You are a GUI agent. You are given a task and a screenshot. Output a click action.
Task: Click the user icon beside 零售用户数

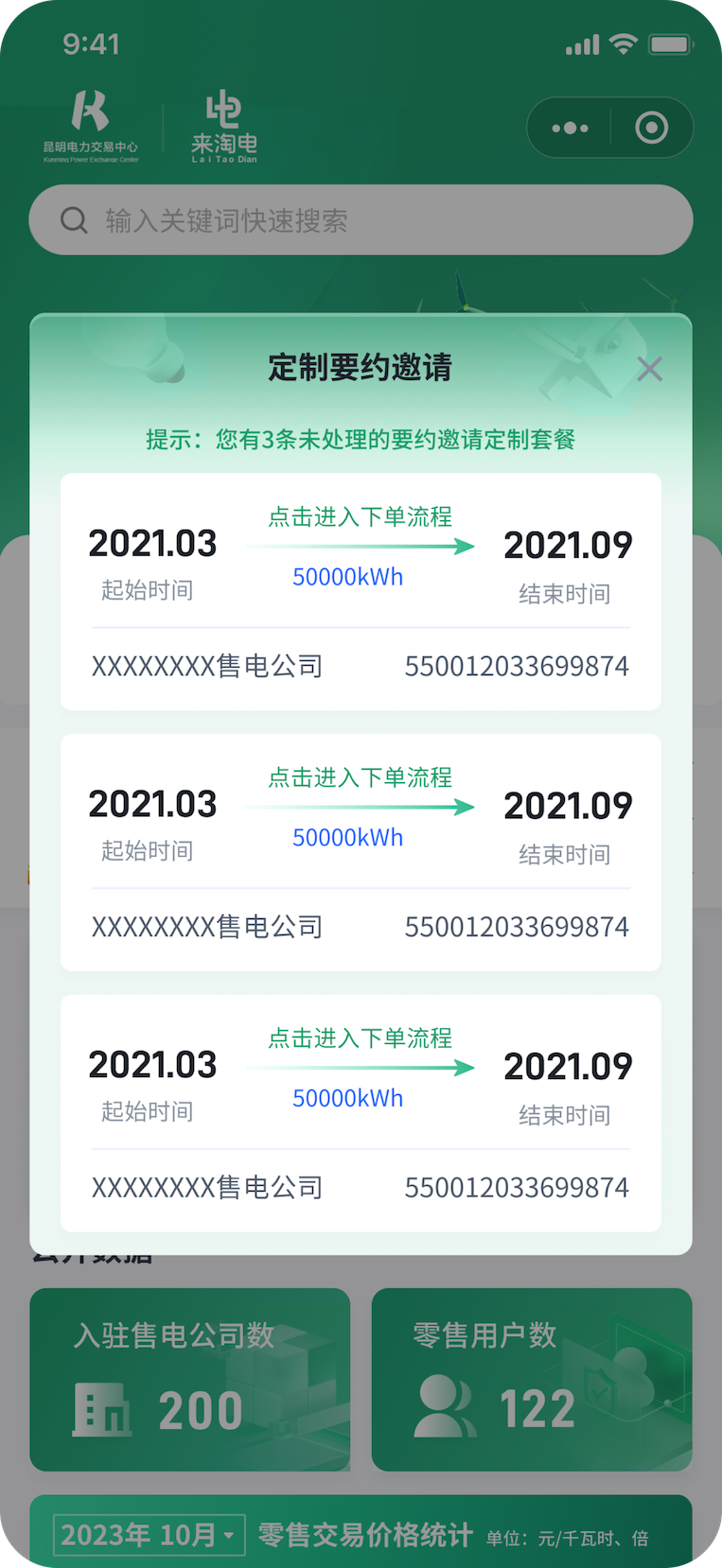443,1409
